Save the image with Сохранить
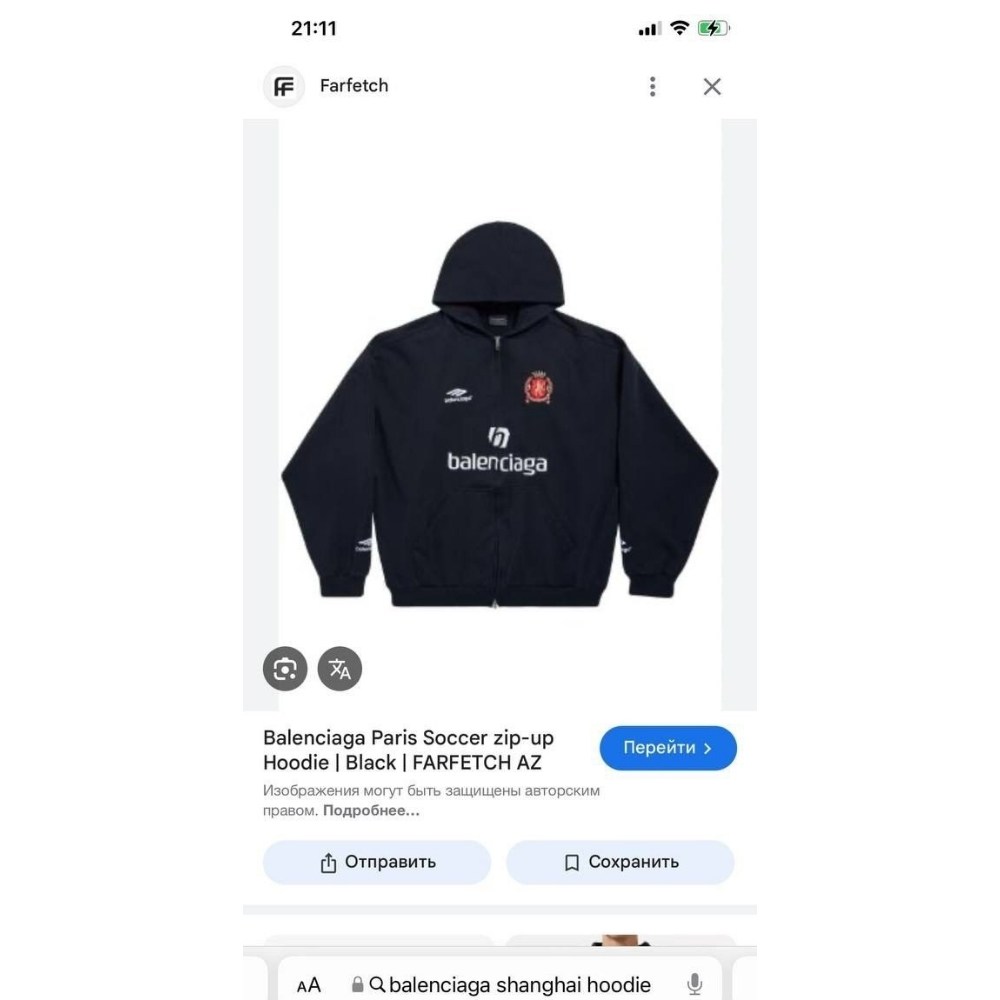Screen dimensions: 1000x1000 (620, 862)
